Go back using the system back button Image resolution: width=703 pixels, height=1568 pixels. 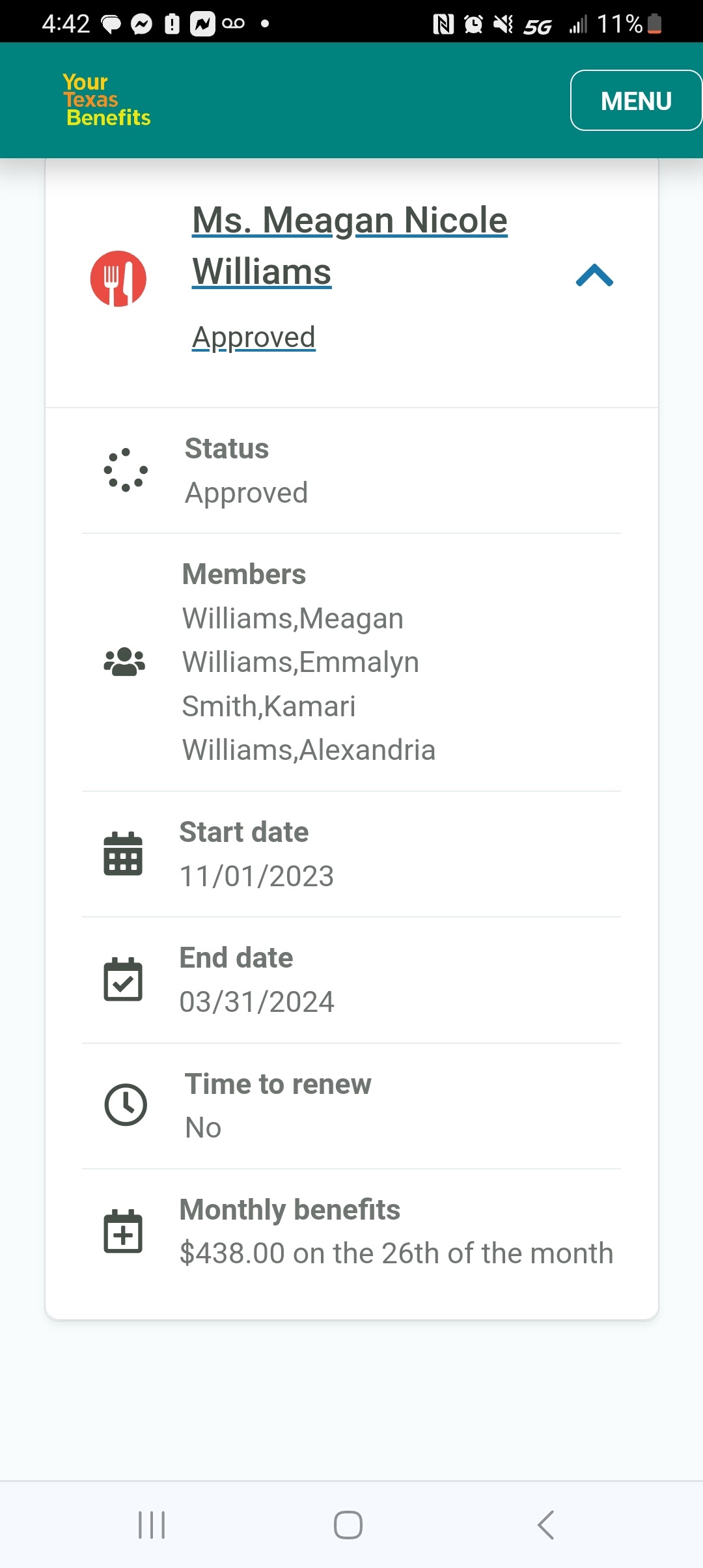(x=546, y=1524)
